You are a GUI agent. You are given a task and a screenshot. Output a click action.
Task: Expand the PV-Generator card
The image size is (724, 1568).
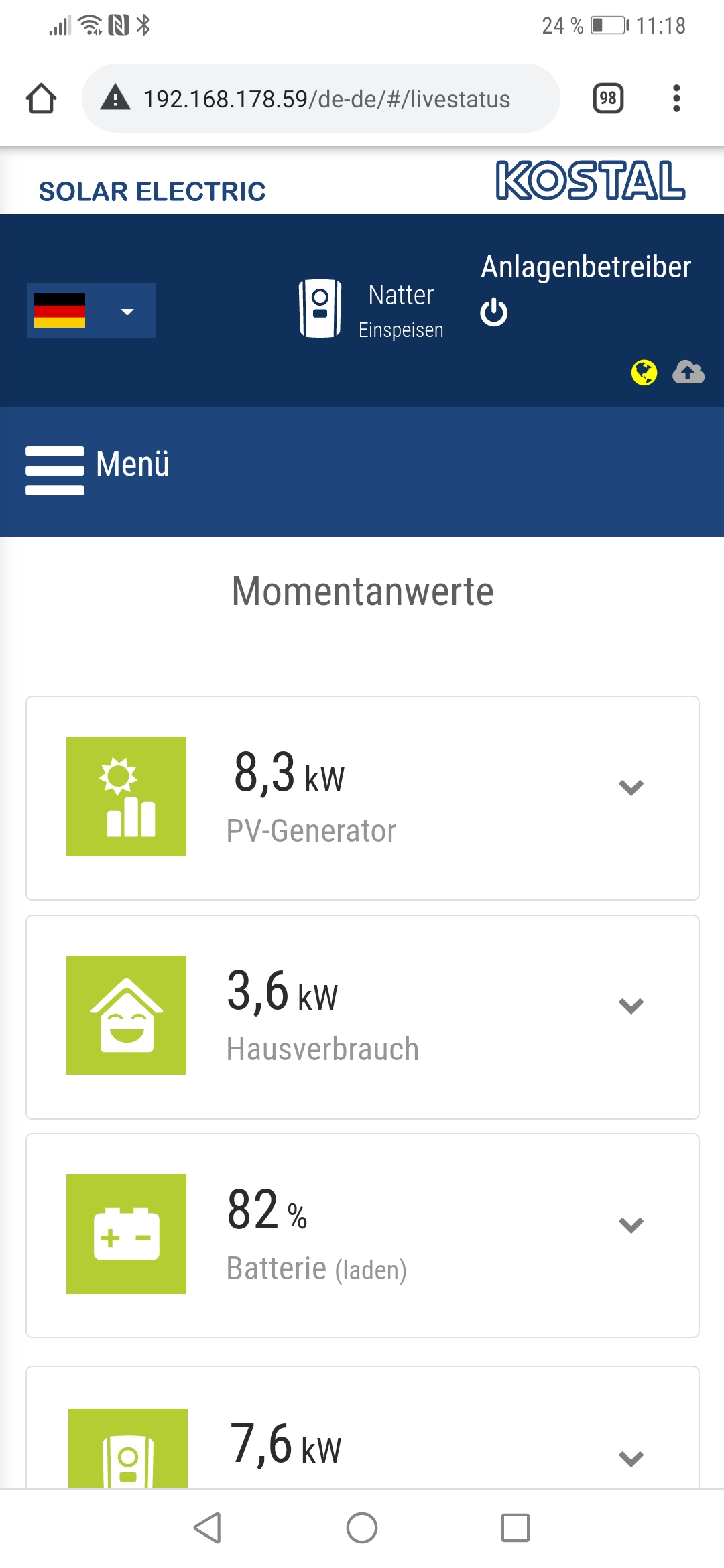[x=631, y=787]
